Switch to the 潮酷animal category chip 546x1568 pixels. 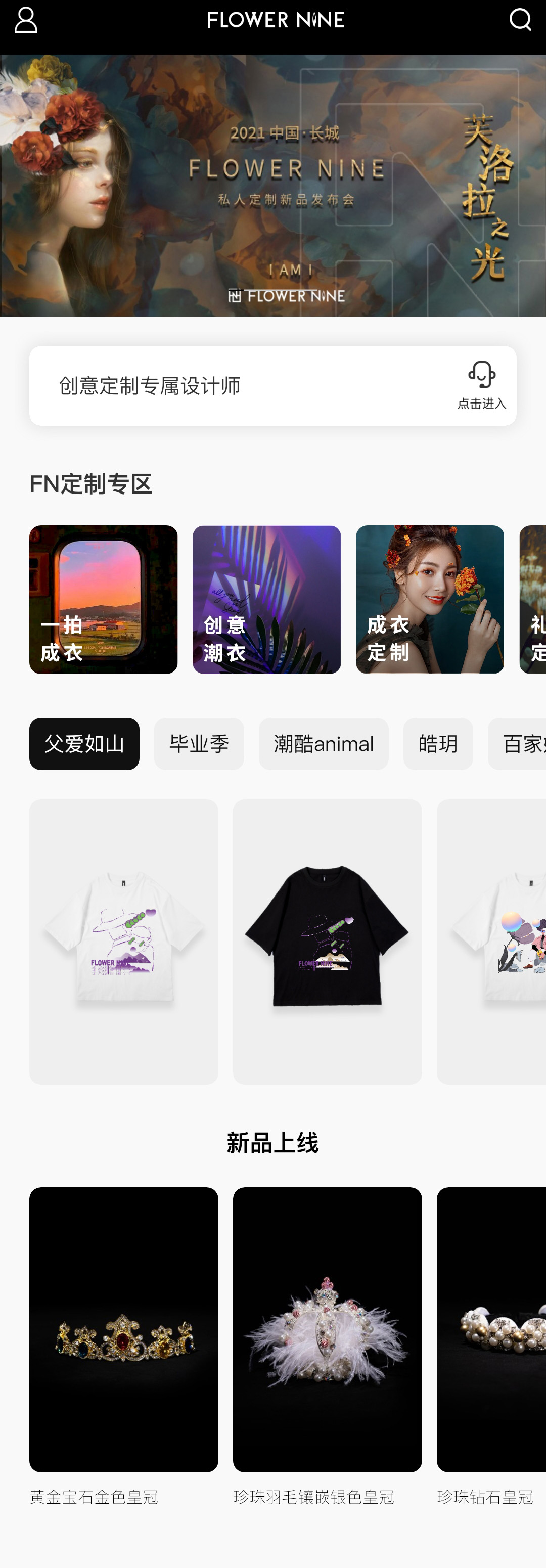point(323,743)
